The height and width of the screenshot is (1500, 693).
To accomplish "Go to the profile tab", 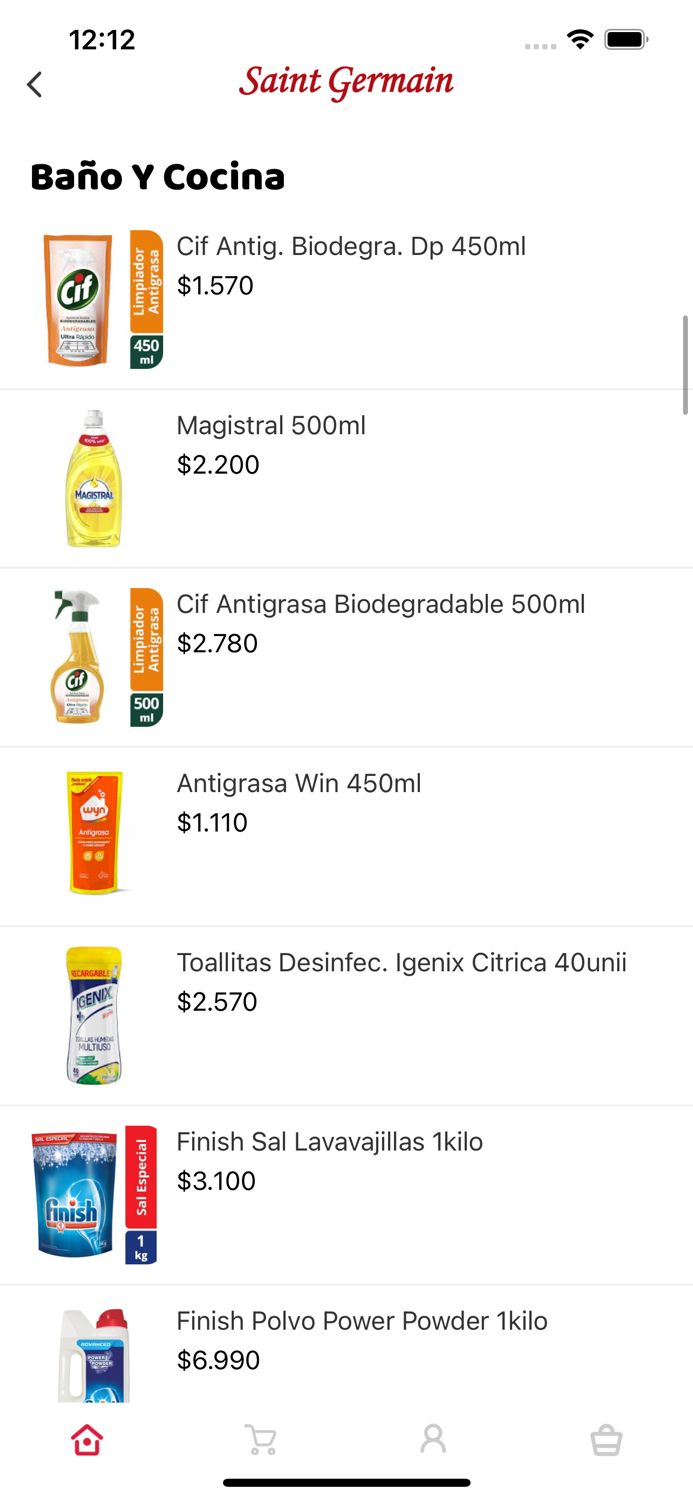I will [433, 1440].
